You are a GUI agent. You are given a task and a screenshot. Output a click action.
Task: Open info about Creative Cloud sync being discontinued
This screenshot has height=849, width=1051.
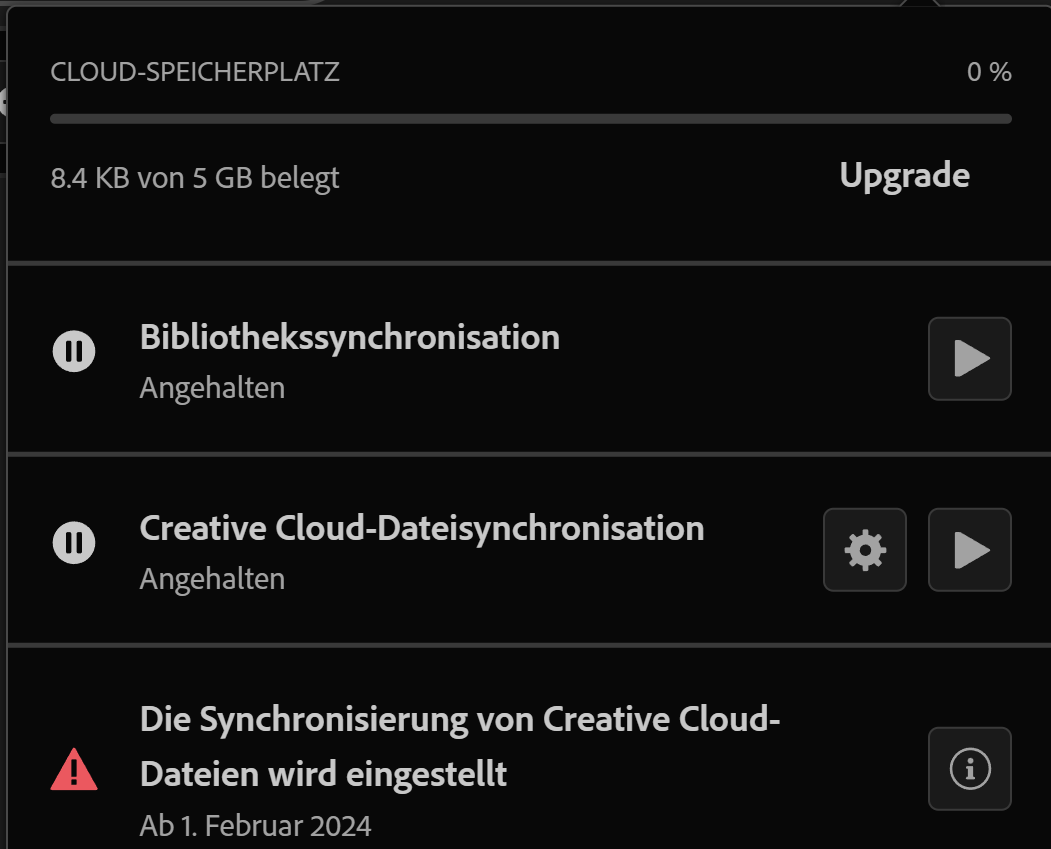[969, 769]
